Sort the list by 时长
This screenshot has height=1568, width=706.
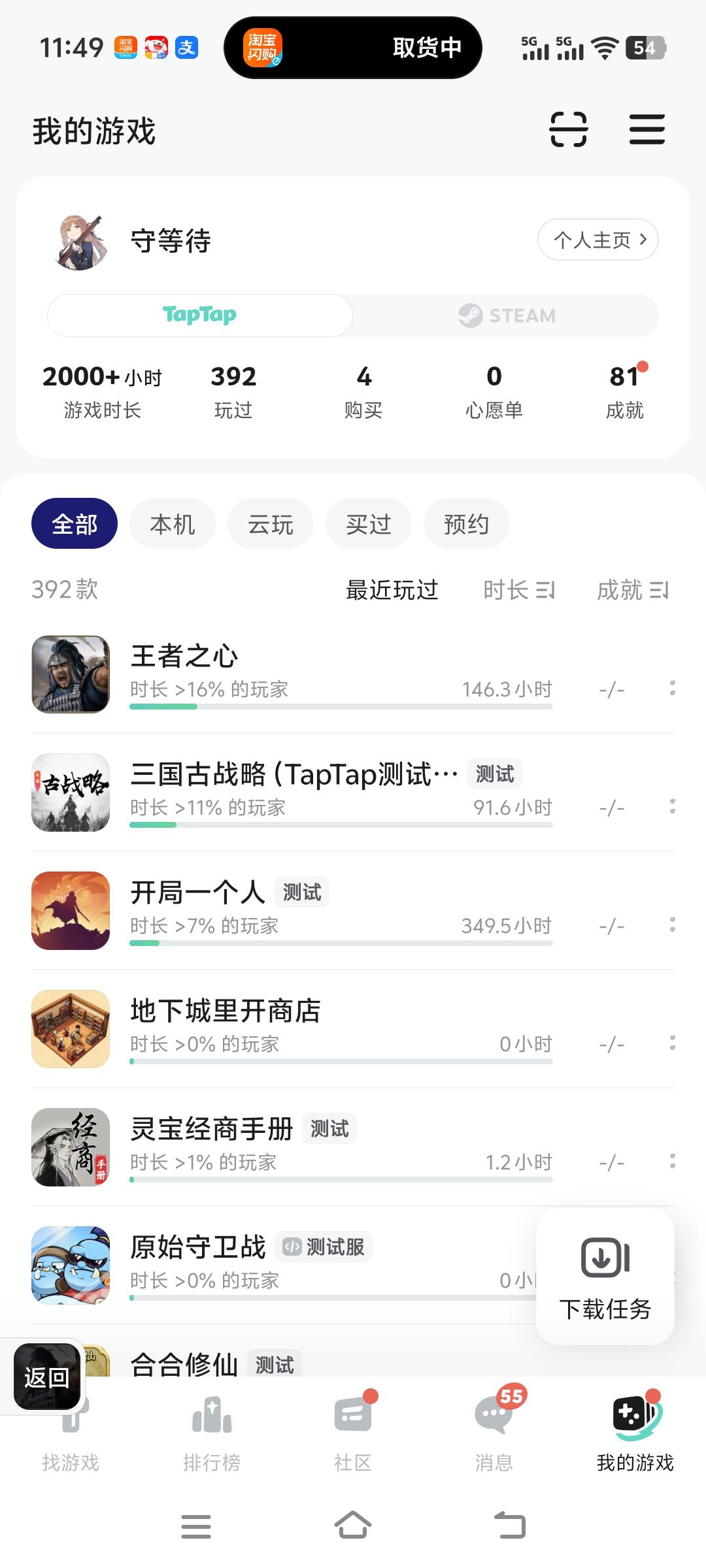[519, 590]
